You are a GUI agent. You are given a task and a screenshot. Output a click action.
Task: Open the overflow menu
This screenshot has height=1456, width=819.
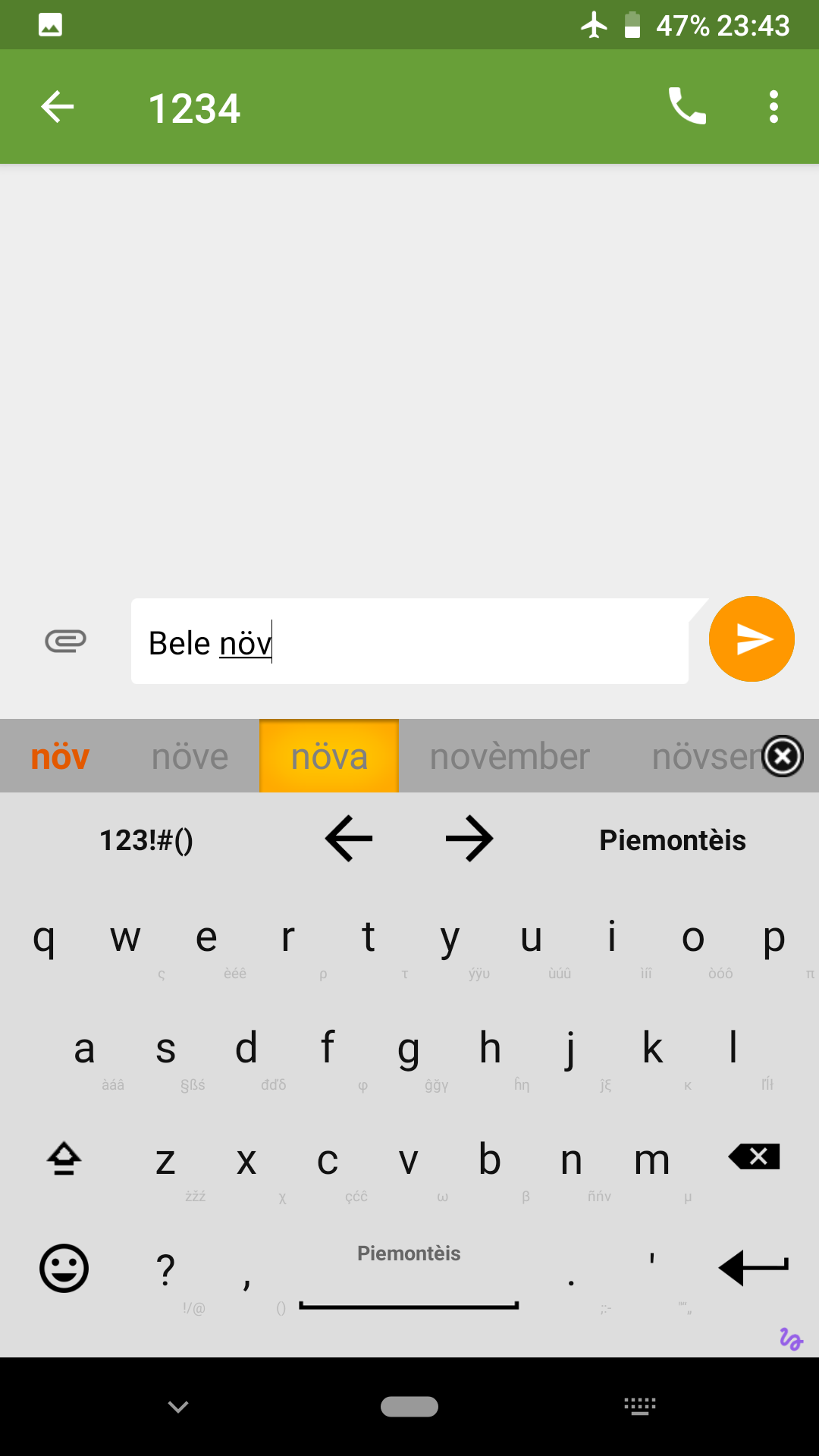tap(773, 107)
